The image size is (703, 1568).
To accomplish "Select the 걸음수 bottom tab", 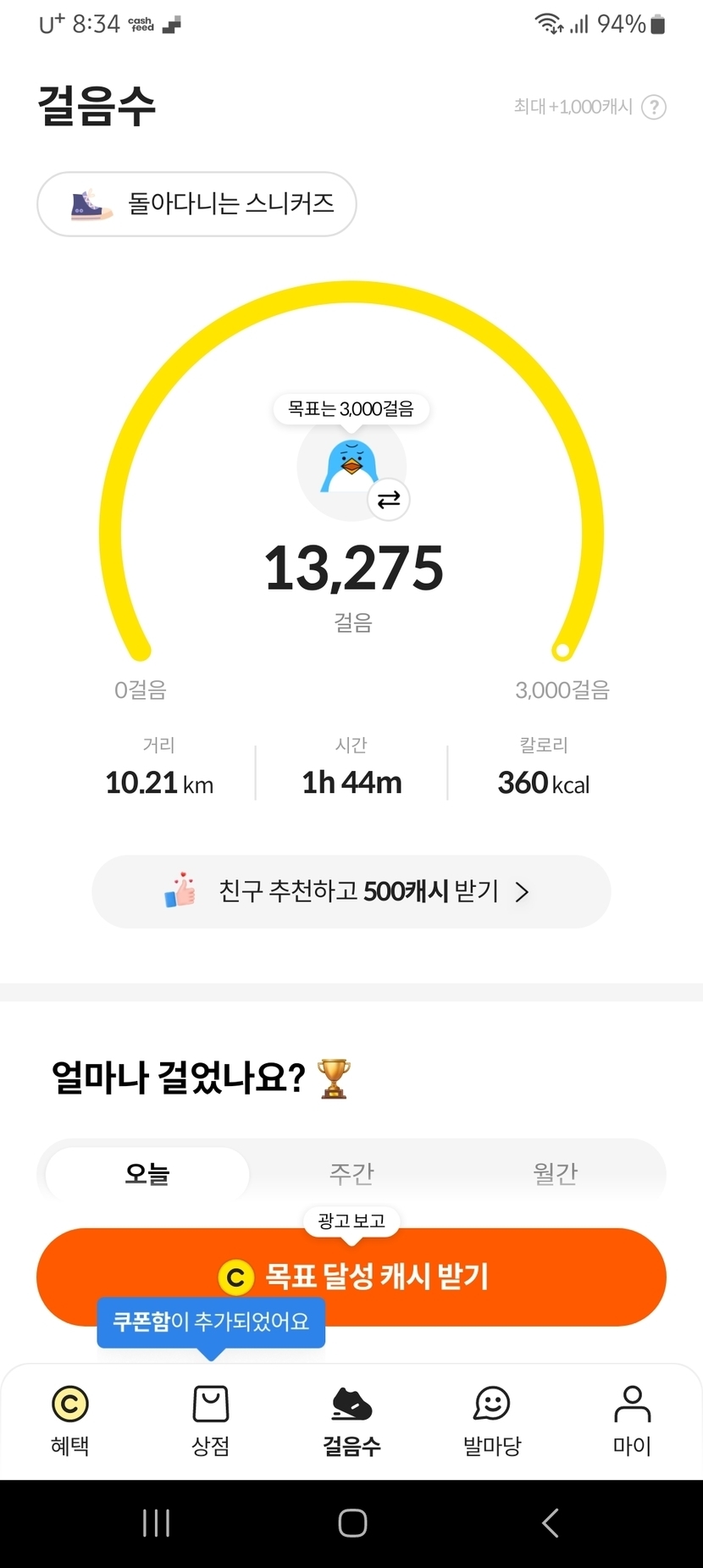I will [x=351, y=1421].
